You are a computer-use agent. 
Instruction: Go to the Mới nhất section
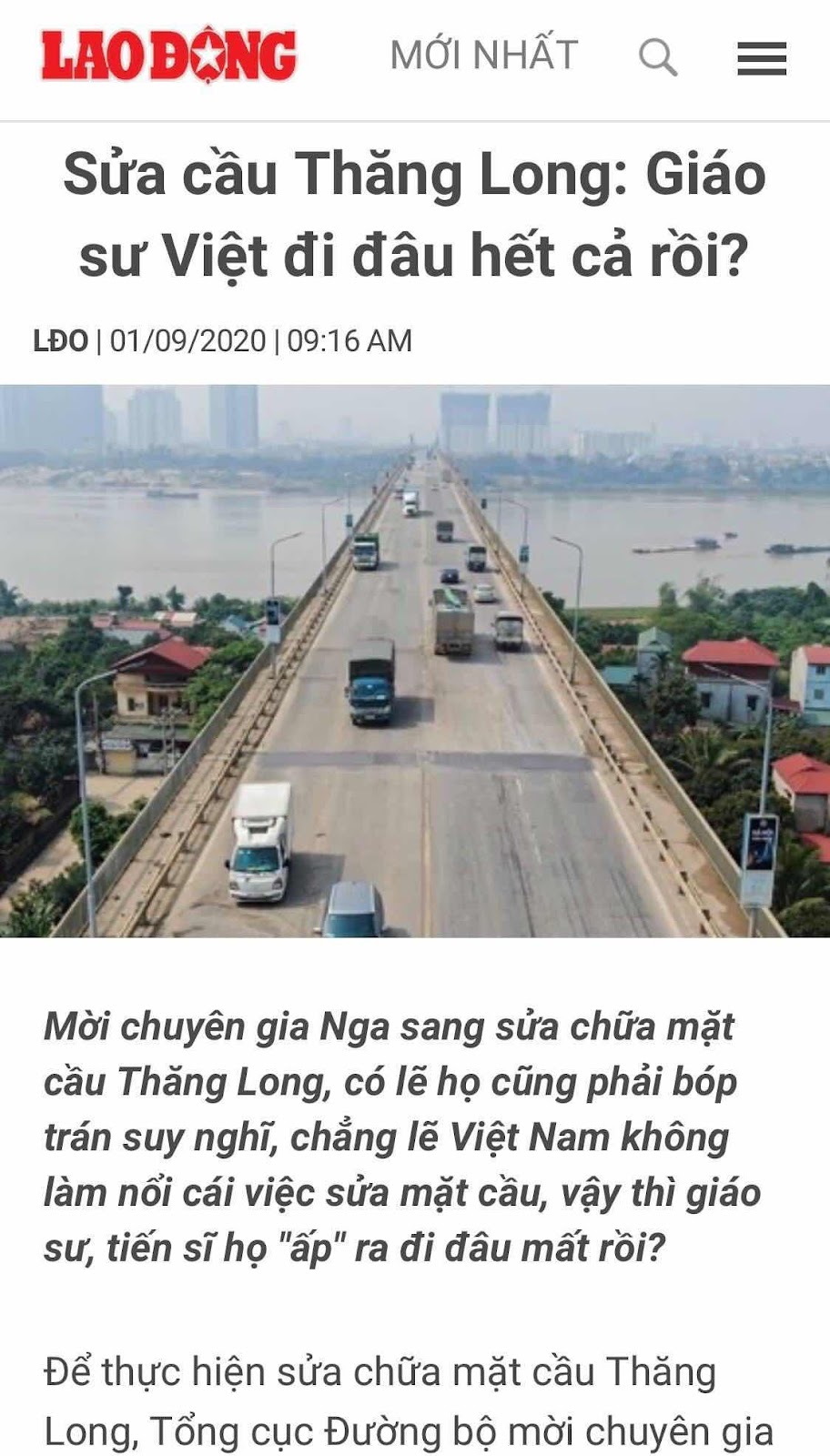[x=483, y=56]
